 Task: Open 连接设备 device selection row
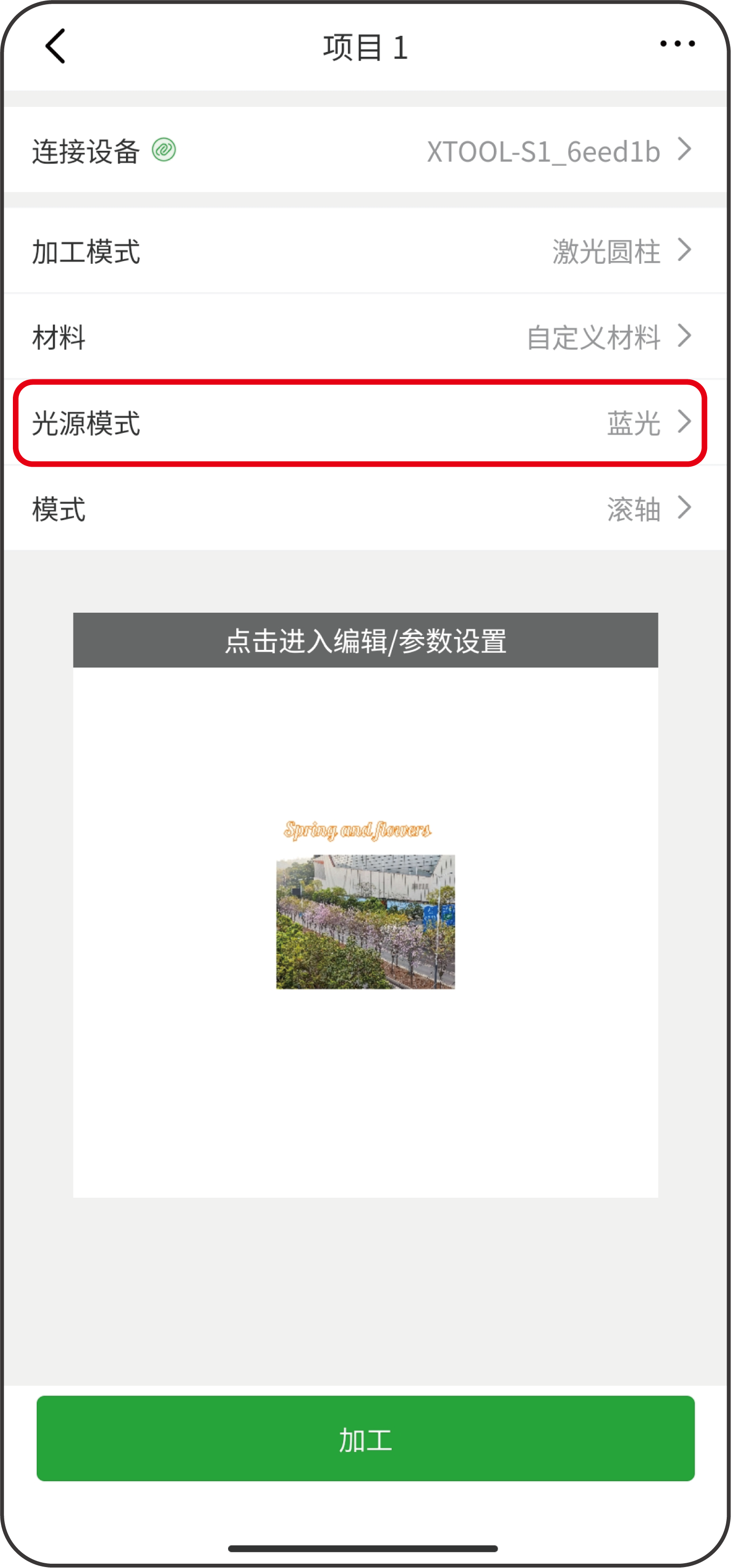365,150
